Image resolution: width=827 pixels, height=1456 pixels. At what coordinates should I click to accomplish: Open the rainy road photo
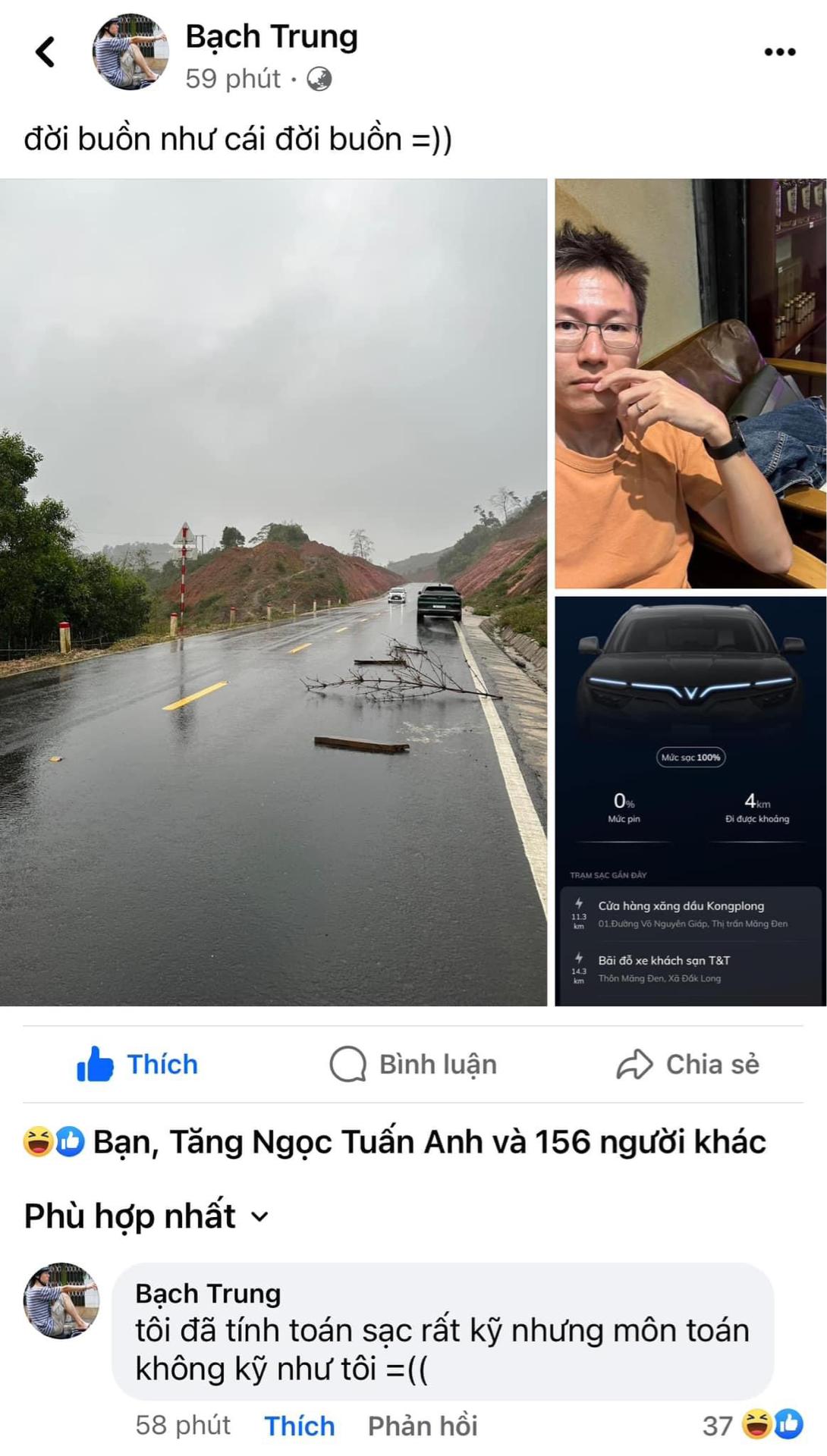(273, 591)
